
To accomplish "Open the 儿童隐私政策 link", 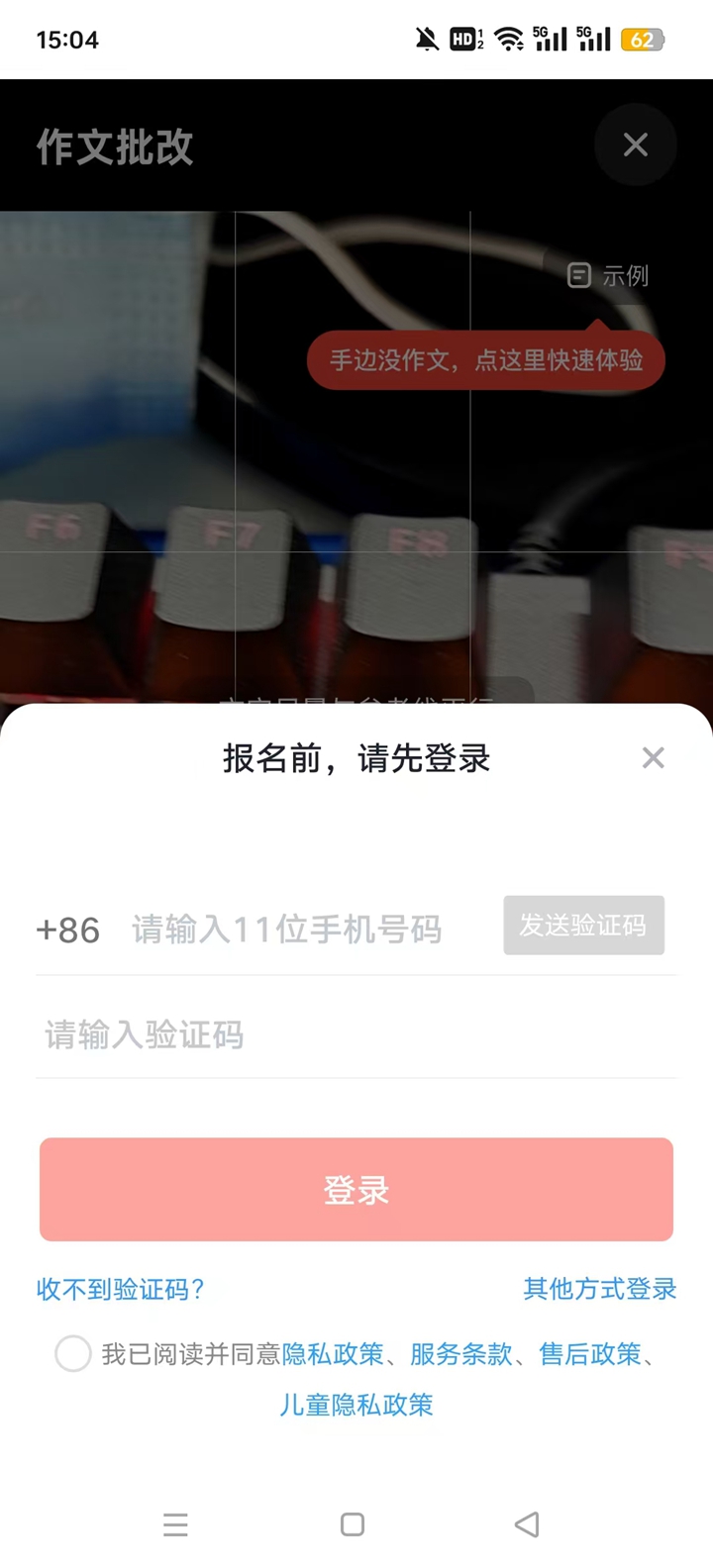I will click(x=356, y=1405).
